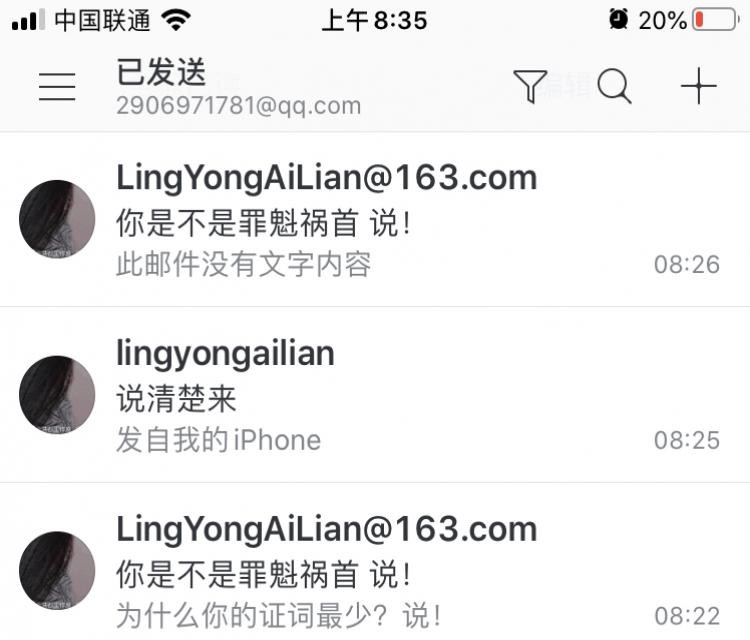Open the email "为什么你的证词最少？说！"

pos(400,572)
